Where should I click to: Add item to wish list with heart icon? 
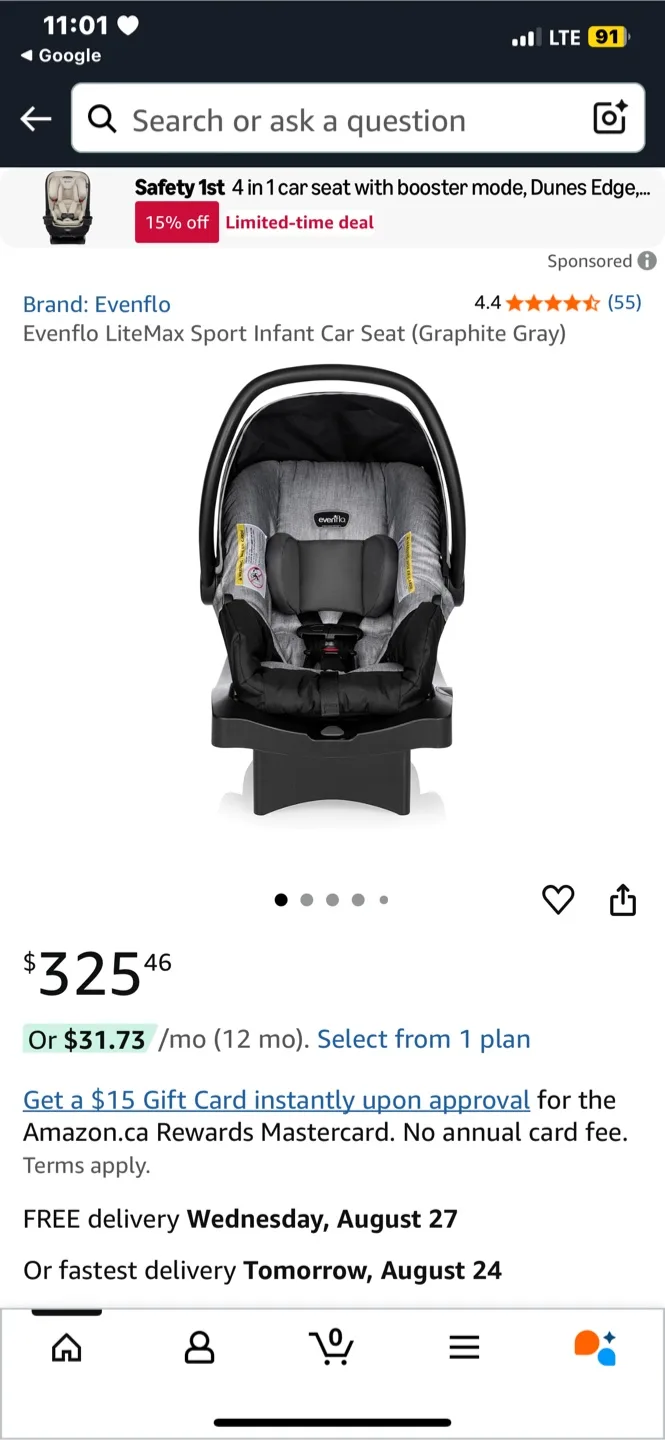[x=558, y=900]
